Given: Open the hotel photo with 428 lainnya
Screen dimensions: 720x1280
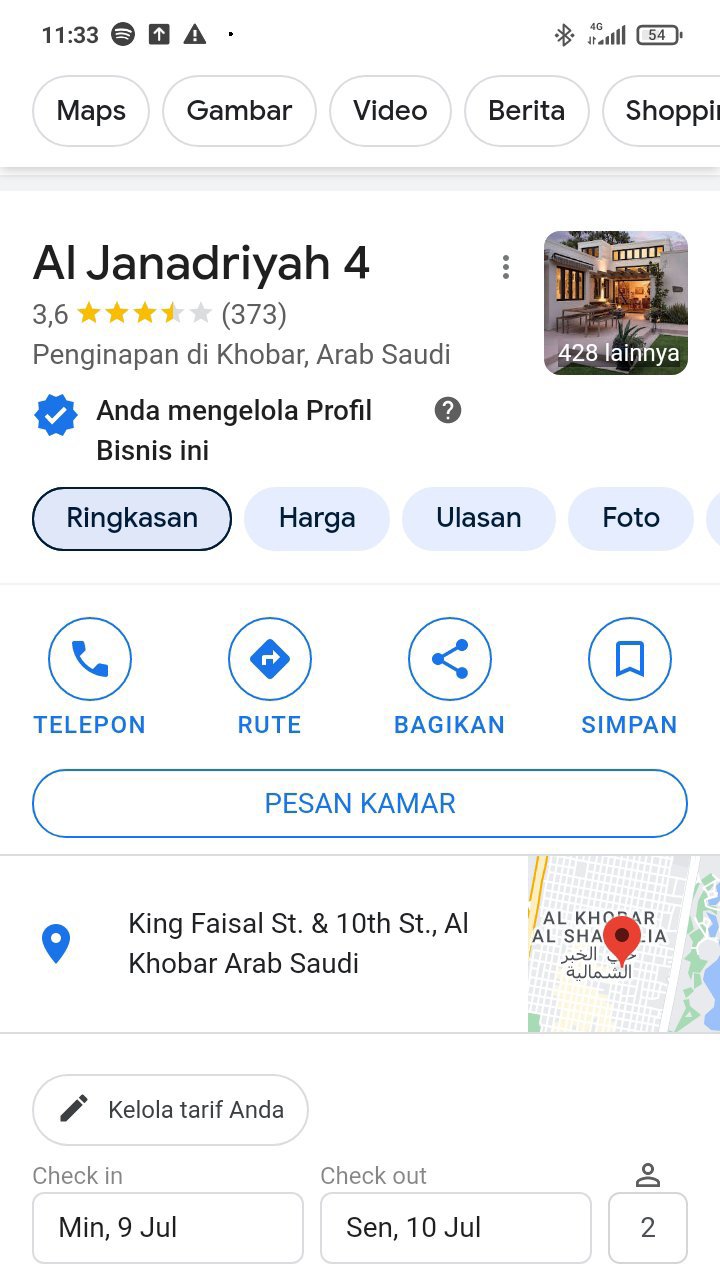Looking at the screenshot, I should pos(615,303).
